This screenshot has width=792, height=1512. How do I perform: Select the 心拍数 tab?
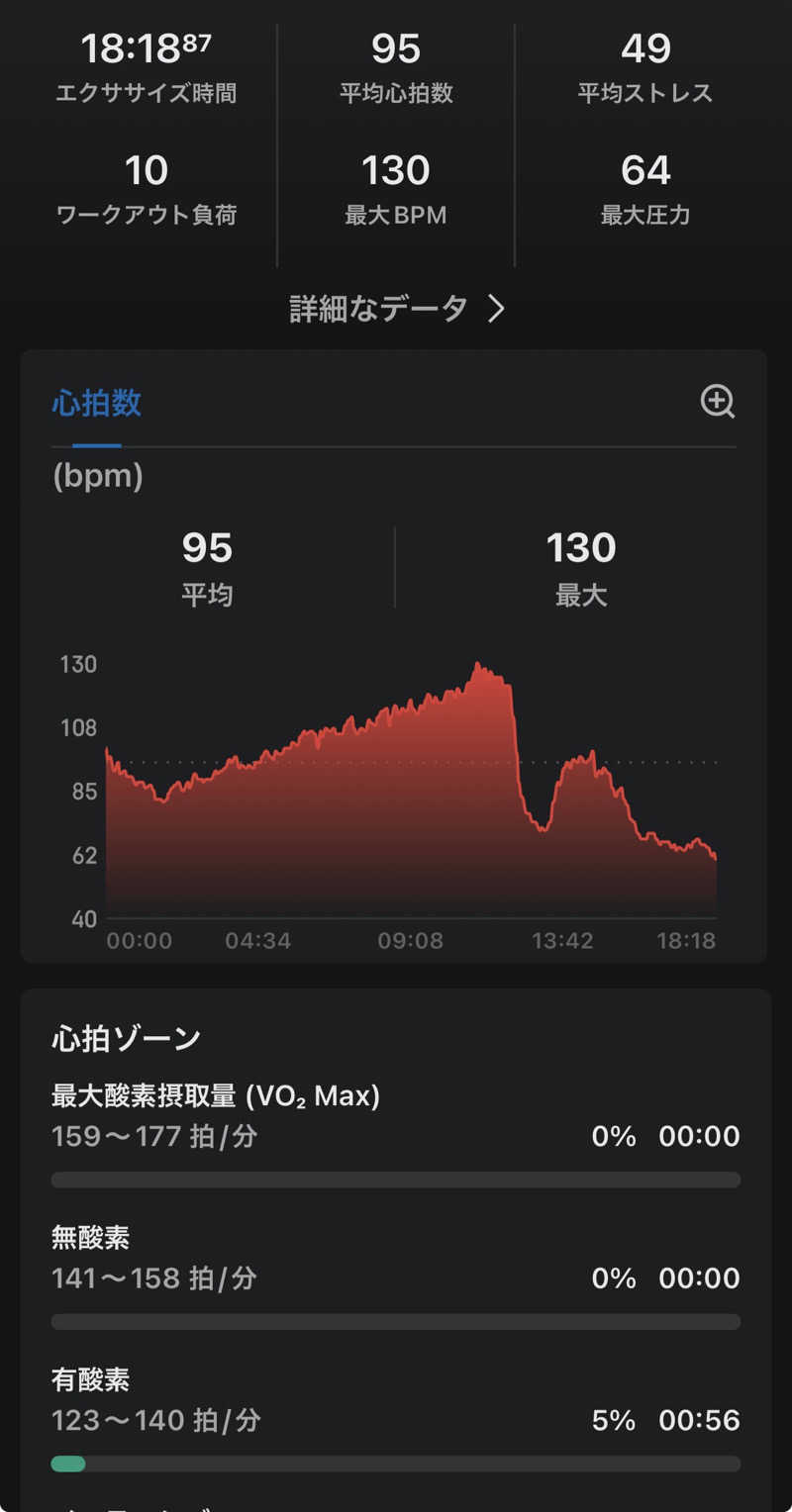pos(96,404)
